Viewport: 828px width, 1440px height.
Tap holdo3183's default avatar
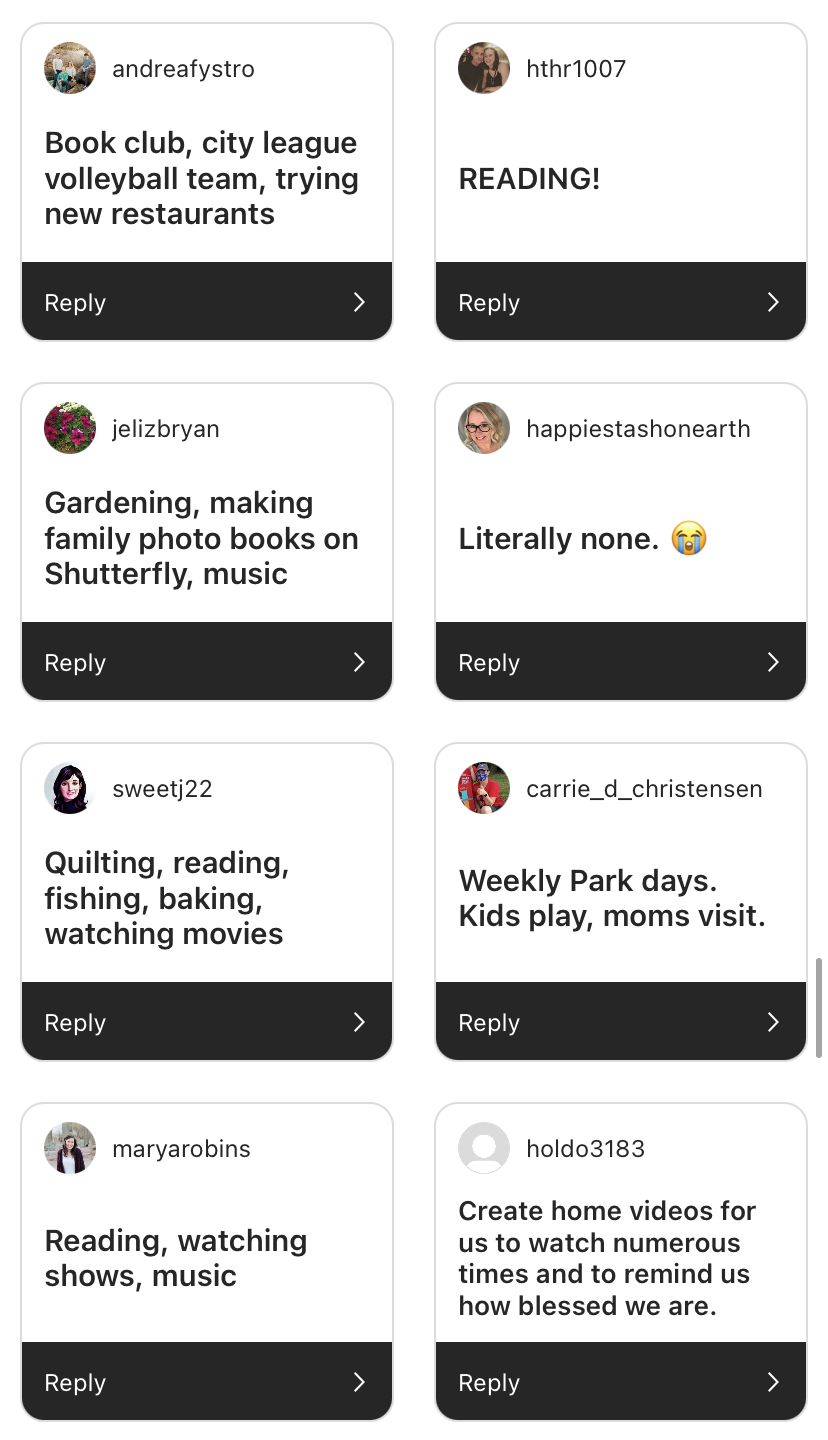[x=484, y=1148]
